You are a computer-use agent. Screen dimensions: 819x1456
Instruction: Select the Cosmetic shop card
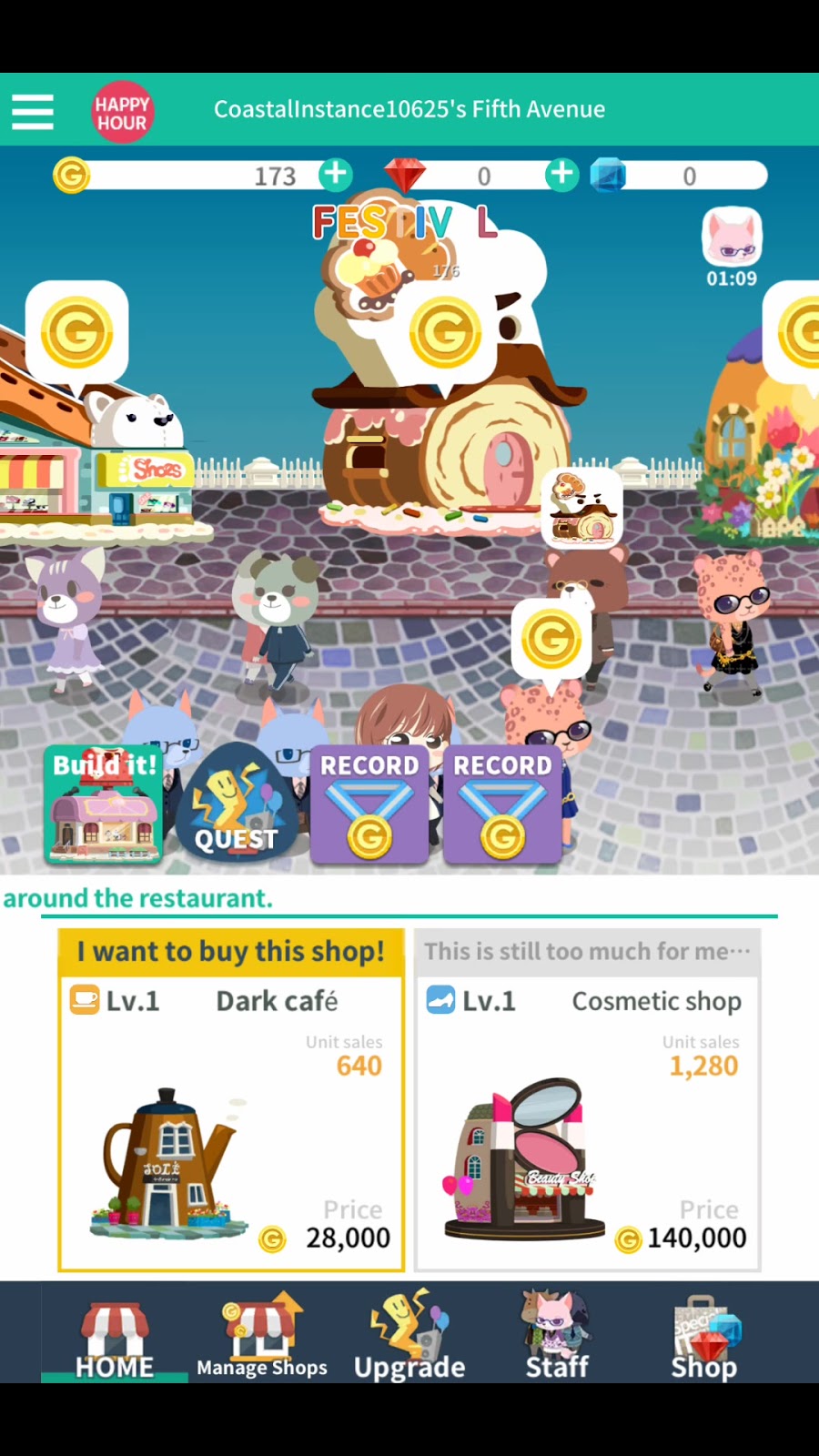pyautogui.click(x=587, y=1101)
